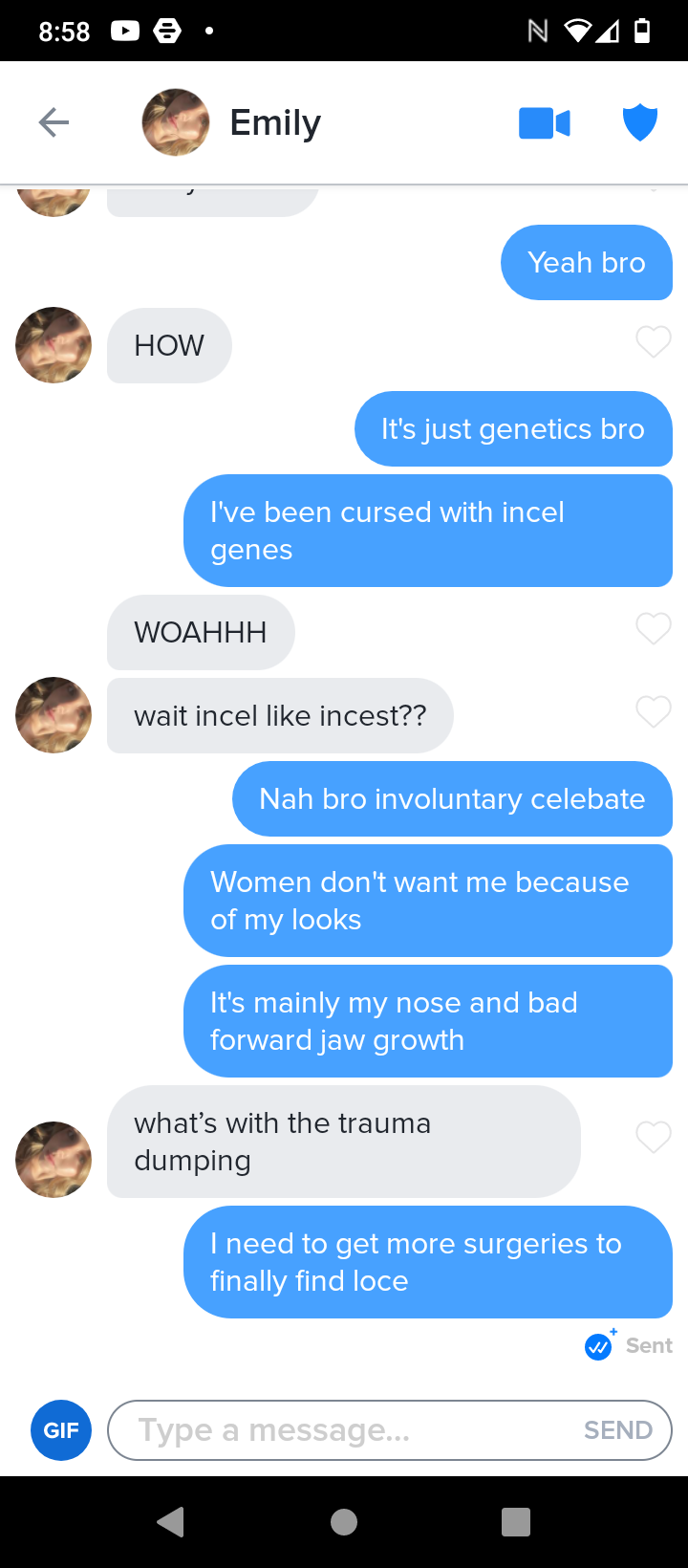
Task: Open the safety shield tools
Action: pyautogui.click(x=639, y=123)
